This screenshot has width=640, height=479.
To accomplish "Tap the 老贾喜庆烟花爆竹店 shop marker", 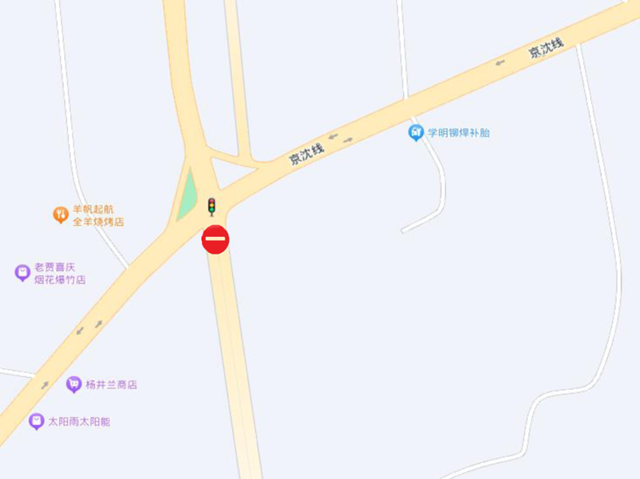I will point(22,272).
